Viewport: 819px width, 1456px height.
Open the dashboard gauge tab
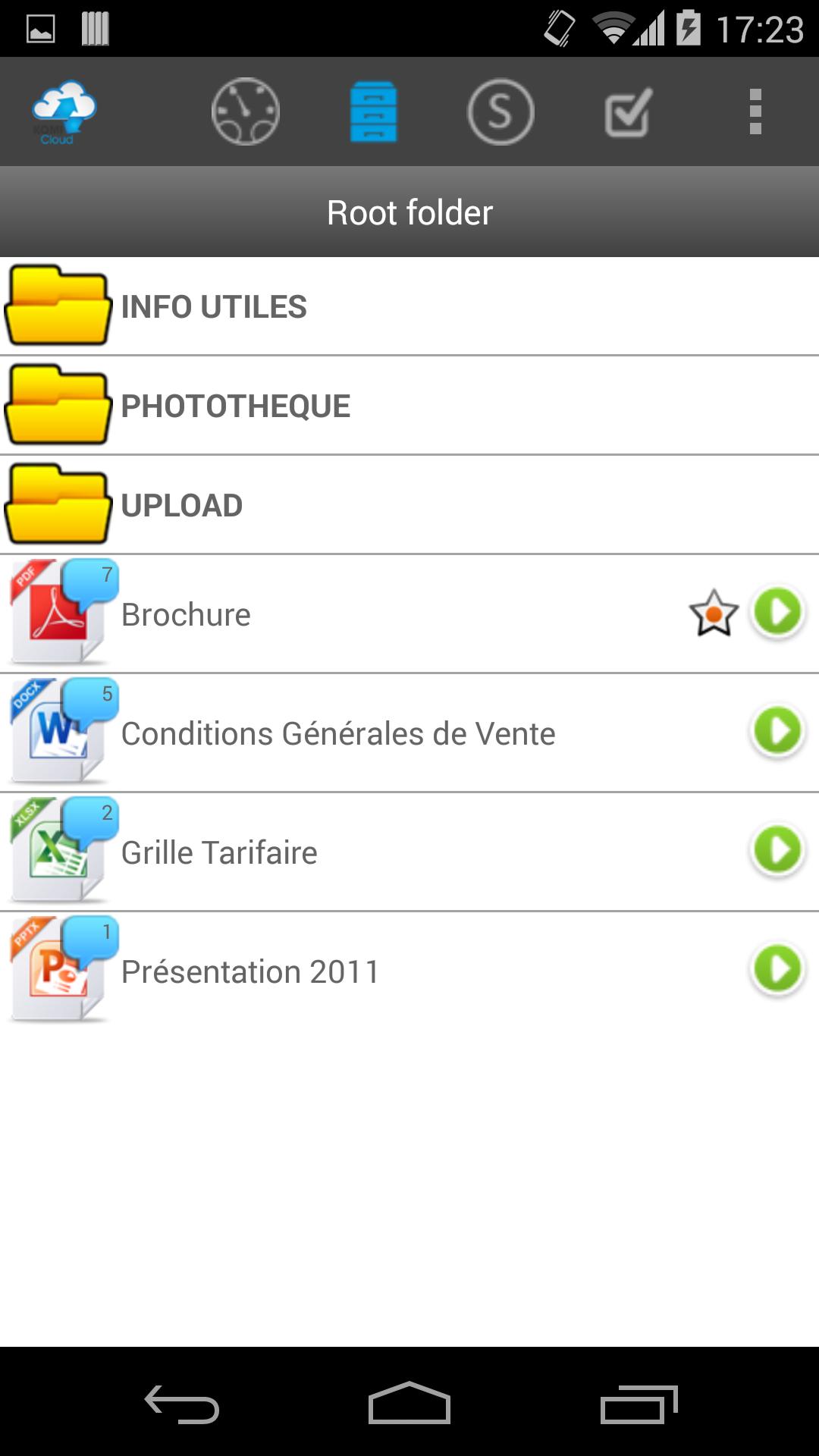tap(245, 112)
